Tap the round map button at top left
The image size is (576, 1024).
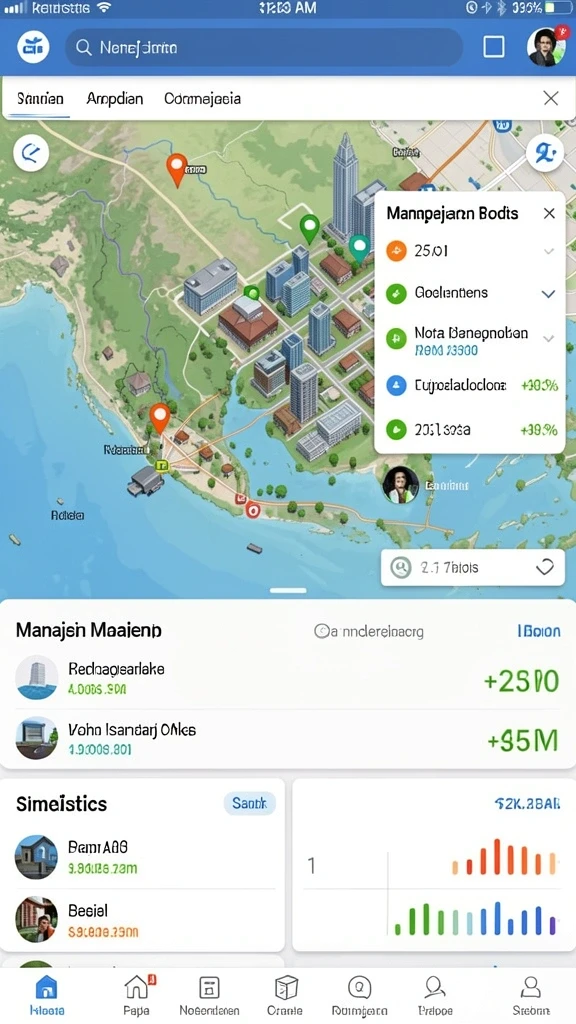(x=31, y=153)
